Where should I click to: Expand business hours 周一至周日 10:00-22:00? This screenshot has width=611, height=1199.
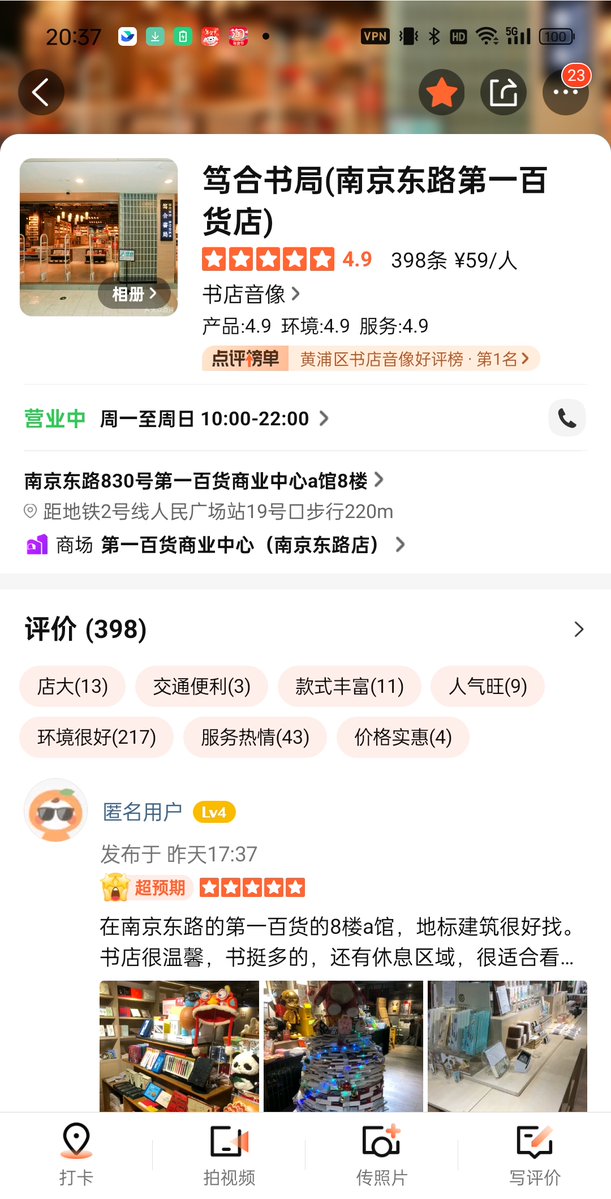click(213, 419)
